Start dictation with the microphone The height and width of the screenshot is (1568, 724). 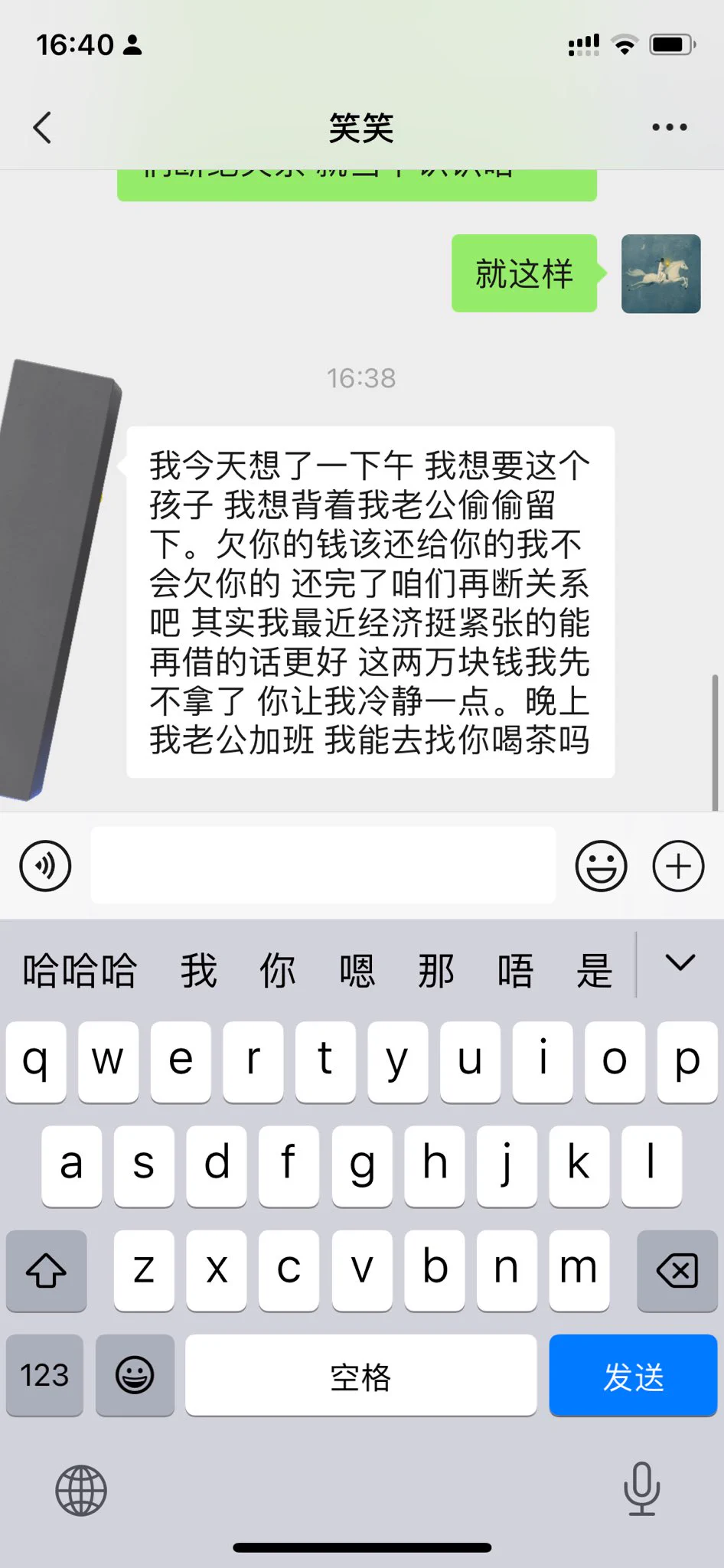[641, 1488]
